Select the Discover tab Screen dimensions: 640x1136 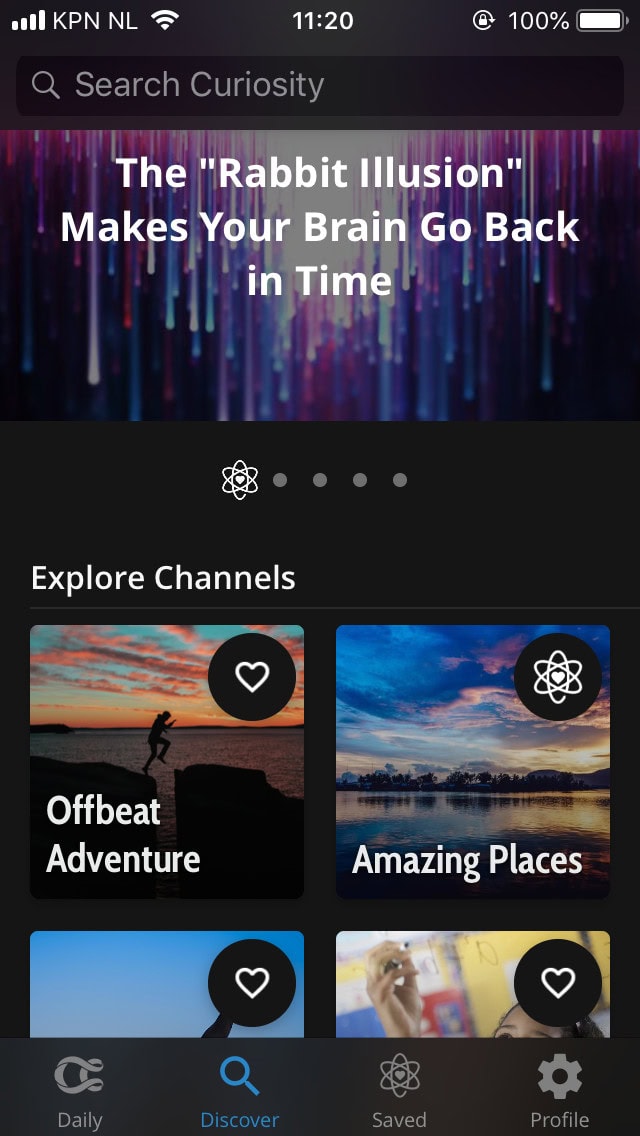click(240, 1090)
